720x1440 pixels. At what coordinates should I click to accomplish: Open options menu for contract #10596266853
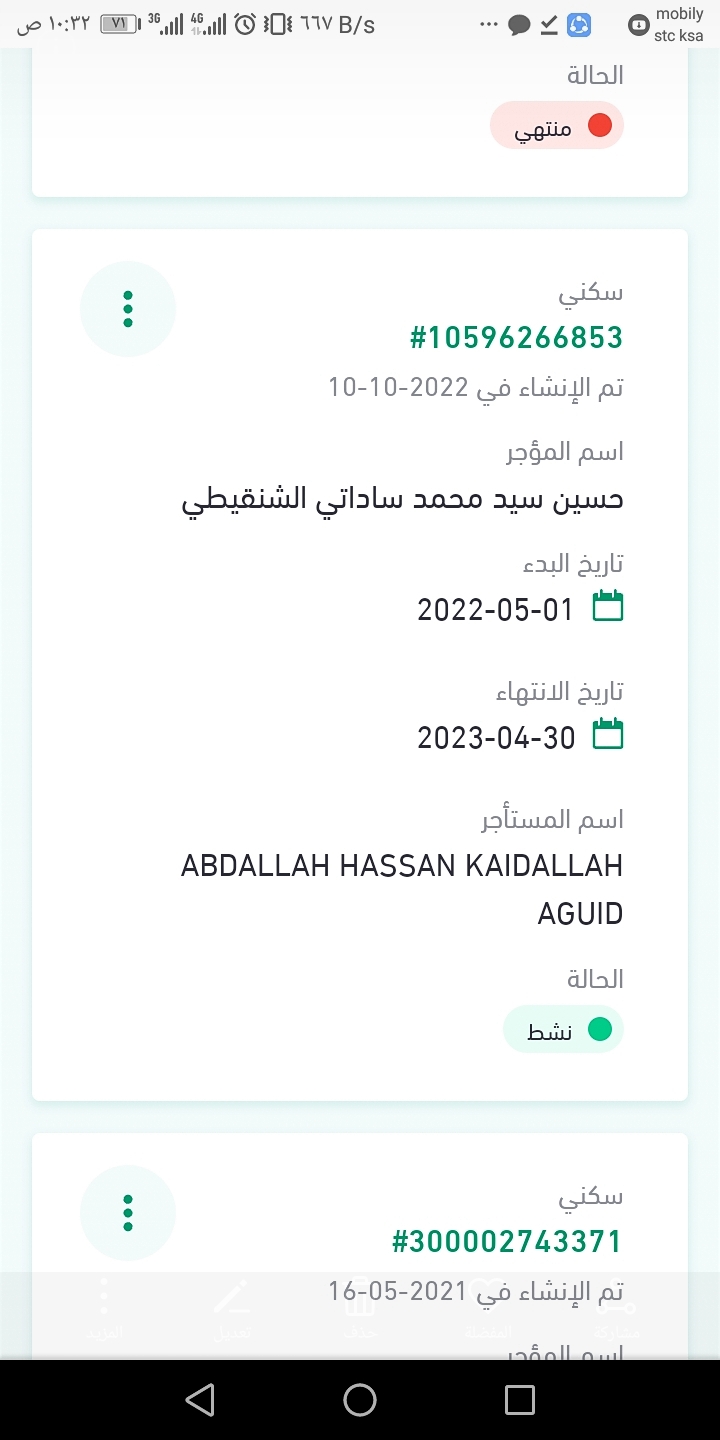tap(128, 309)
